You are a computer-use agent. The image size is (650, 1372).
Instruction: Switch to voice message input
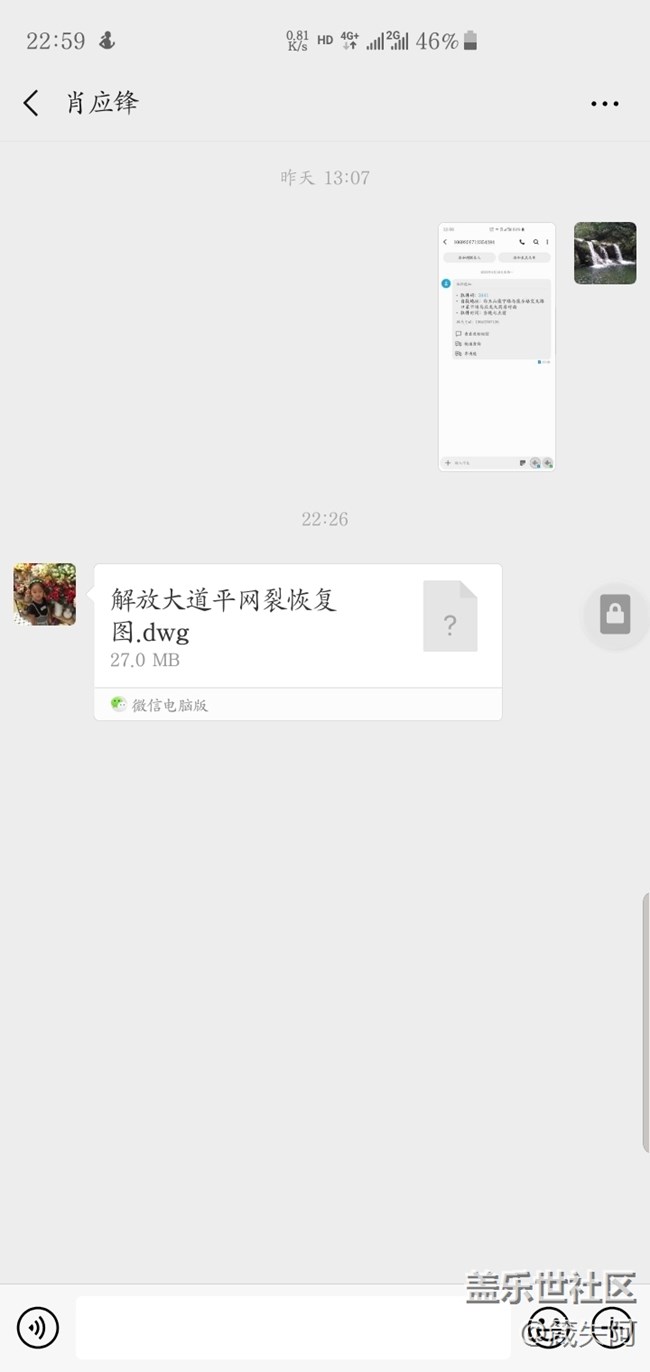click(38, 1328)
